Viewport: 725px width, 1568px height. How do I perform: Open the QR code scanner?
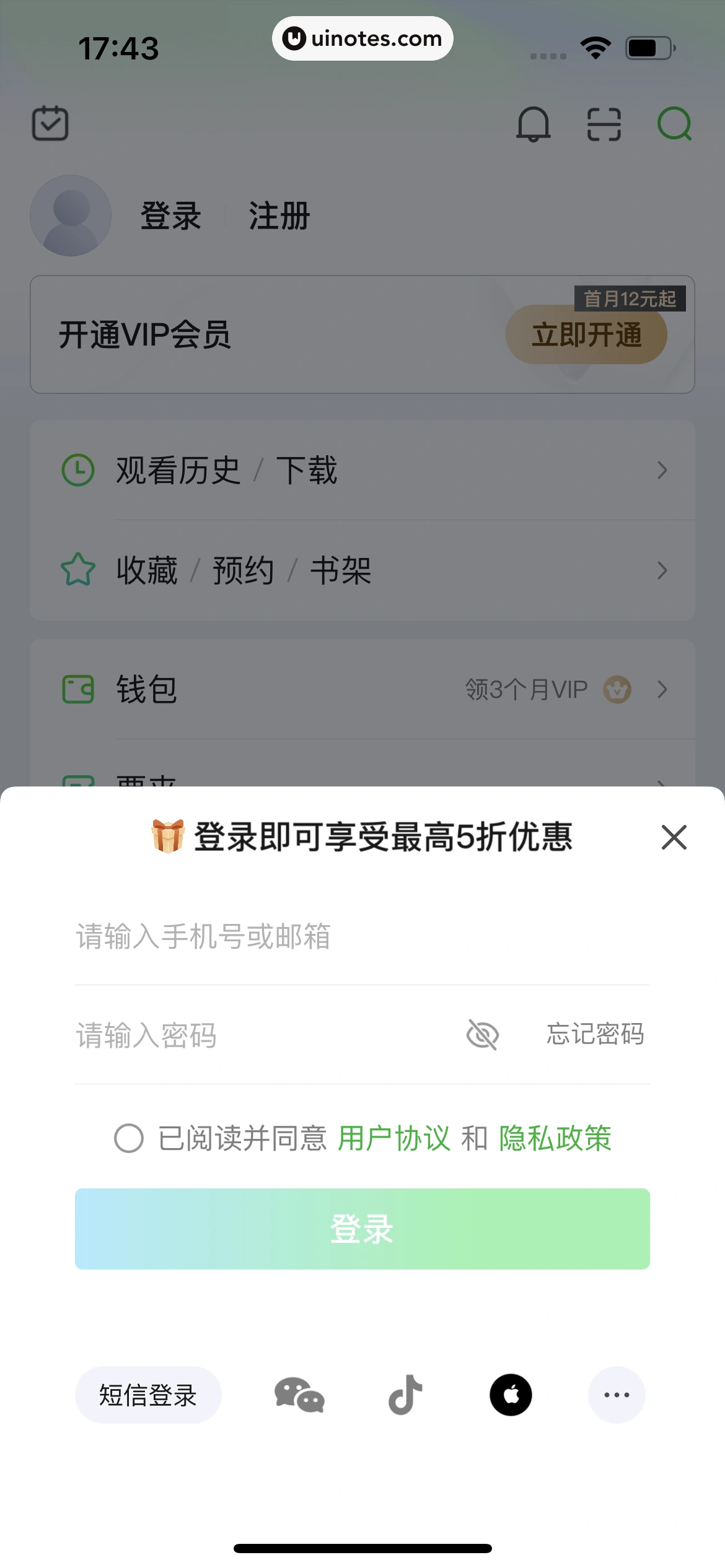tap(603, 126)
